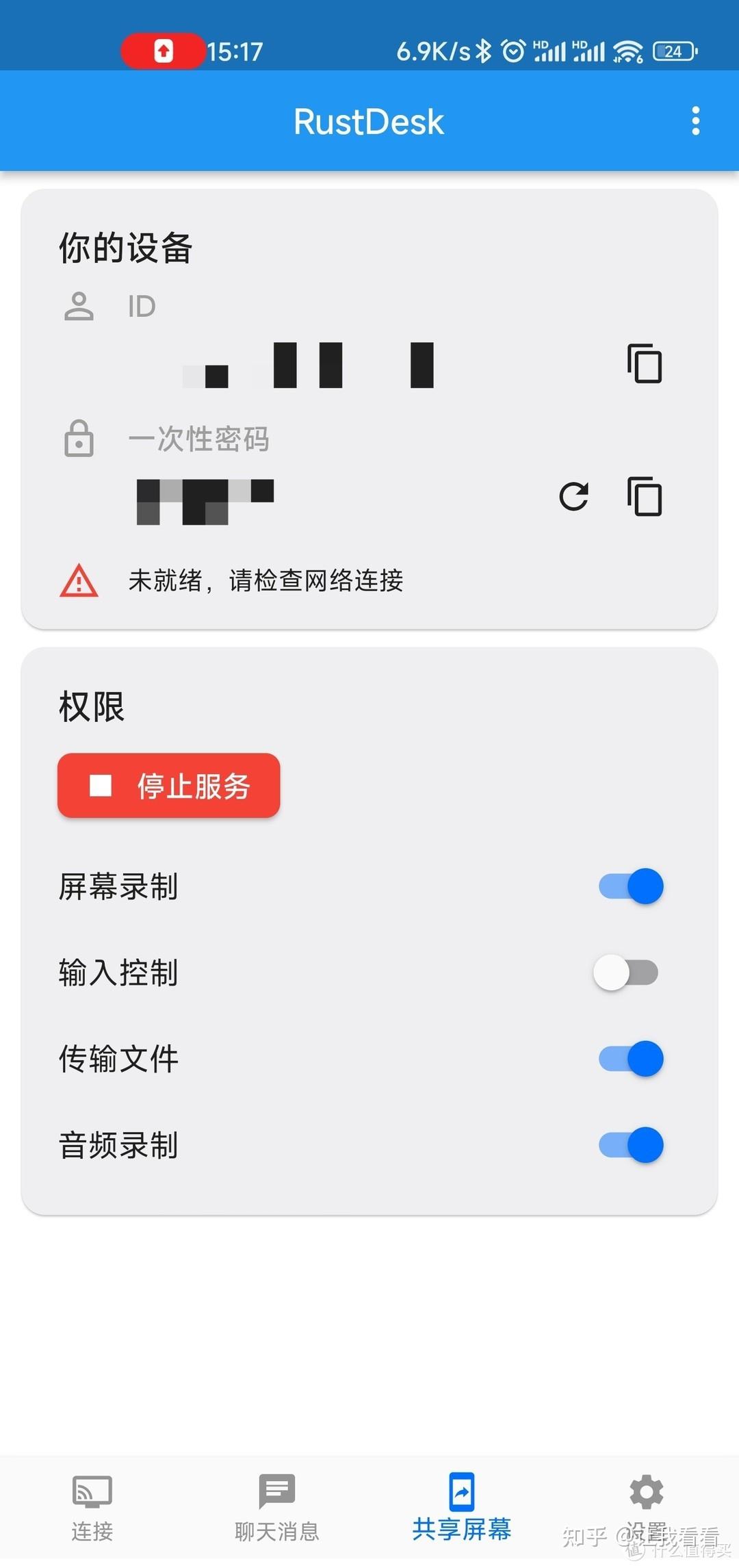Viewport: 739px width, 1568px height.
Task: Open the 设置 tab
Action: point(646,1502)
